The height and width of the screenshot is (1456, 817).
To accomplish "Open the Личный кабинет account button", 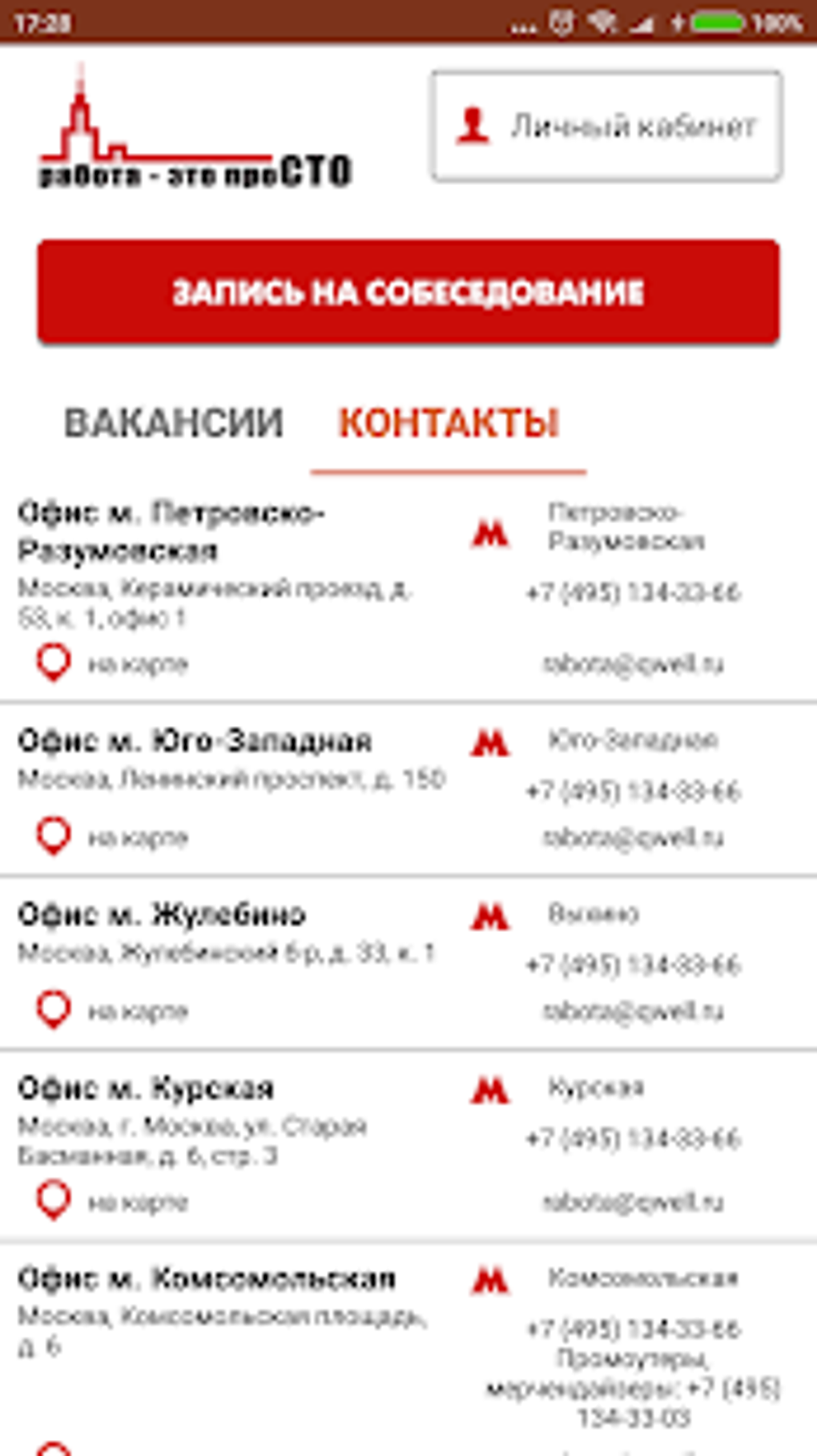I will (x=606, y=126).
